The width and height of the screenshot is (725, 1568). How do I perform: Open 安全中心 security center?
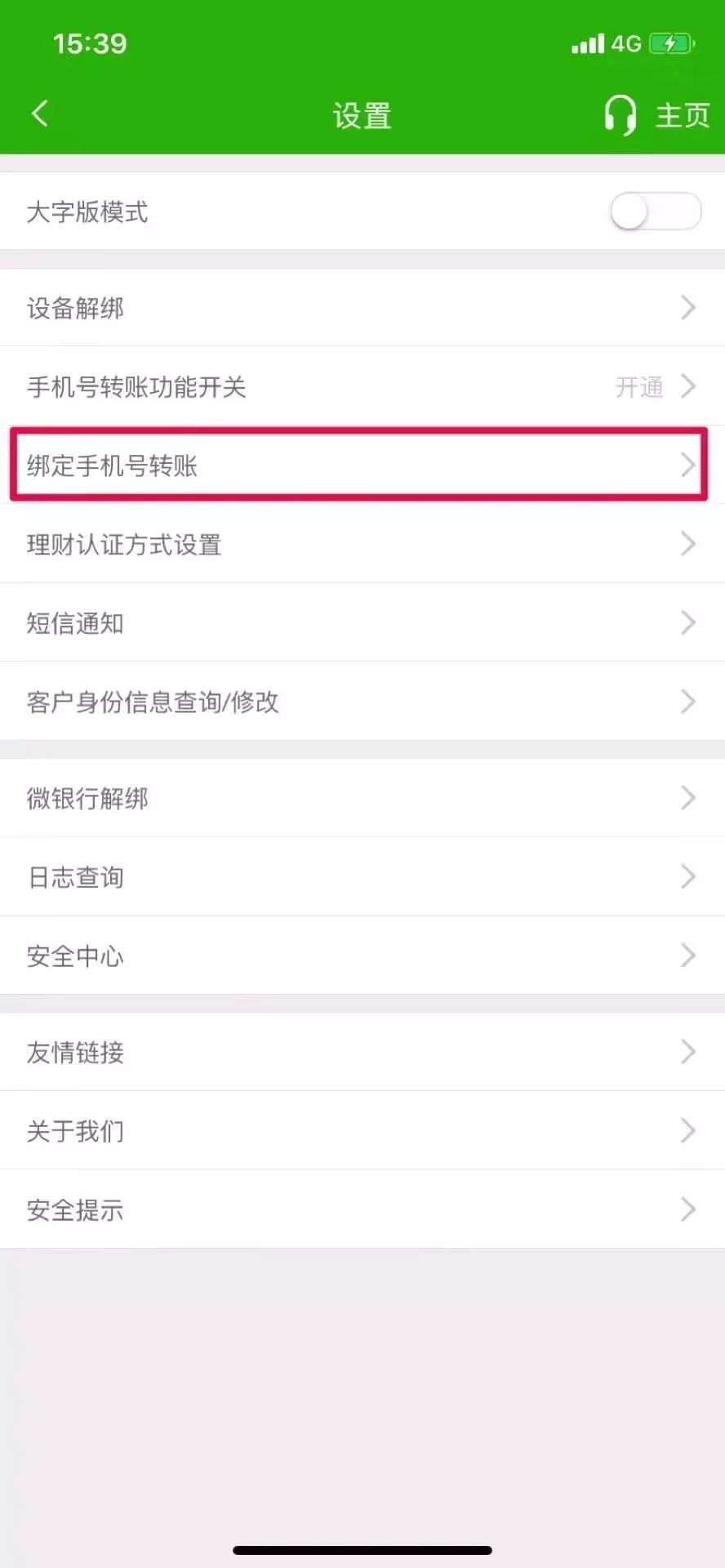(x=362, y=955)
